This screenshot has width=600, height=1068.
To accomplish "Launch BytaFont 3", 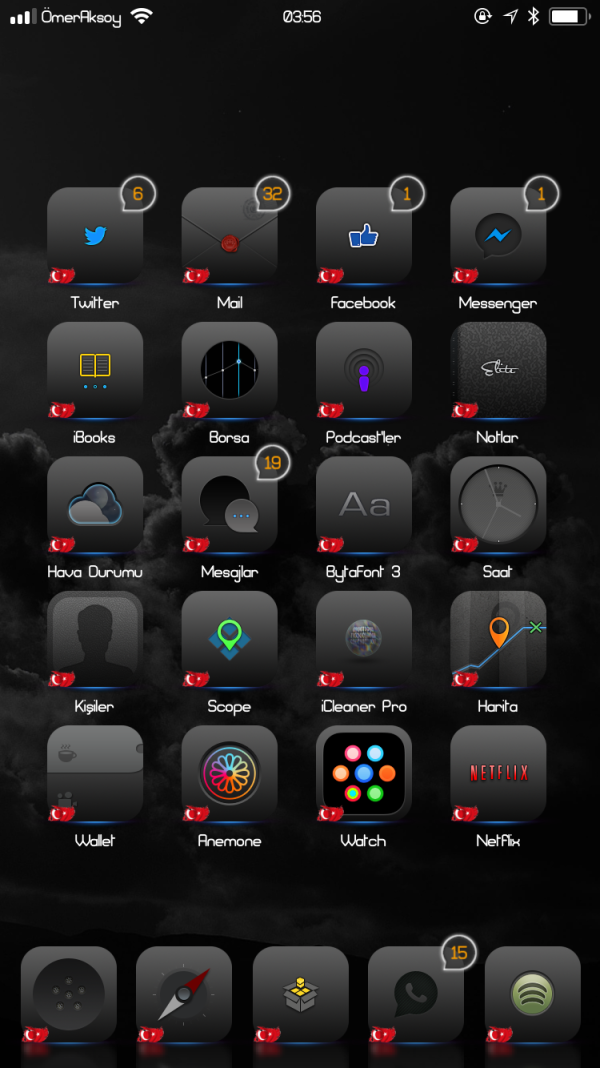I will (363, 505).
